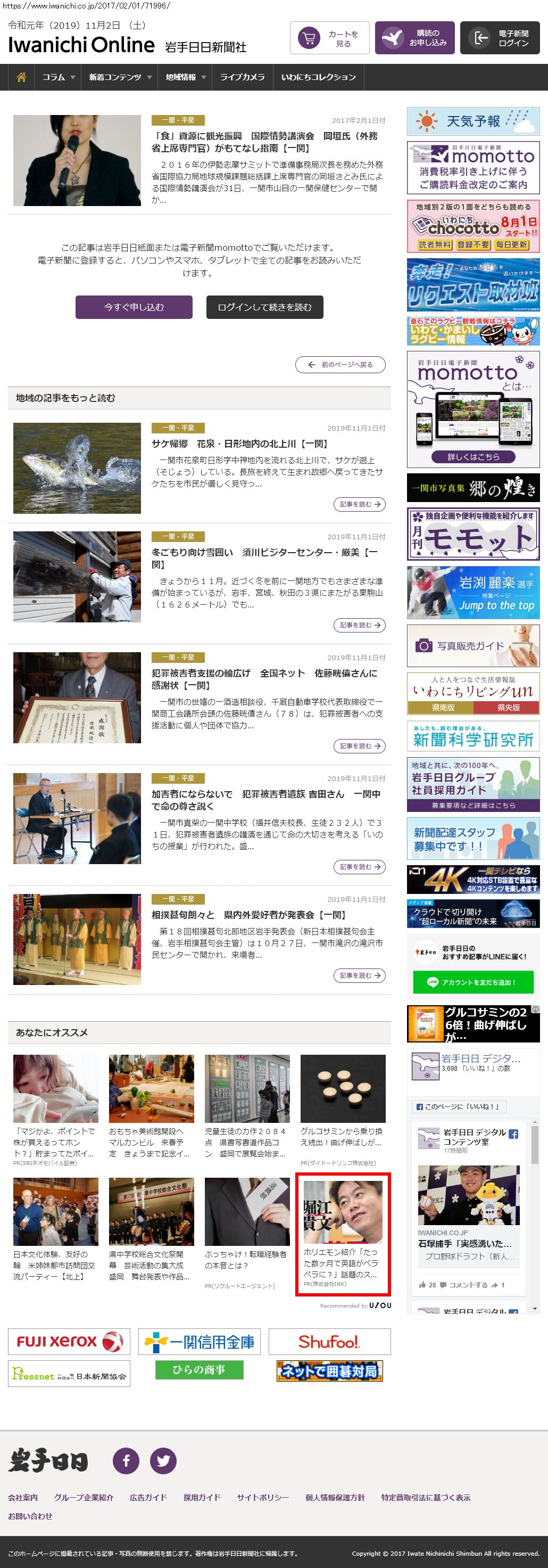The width and height of the screenshot is (548, 1568).
Task: Open the weather forecast banner
Action: point(472,121)
